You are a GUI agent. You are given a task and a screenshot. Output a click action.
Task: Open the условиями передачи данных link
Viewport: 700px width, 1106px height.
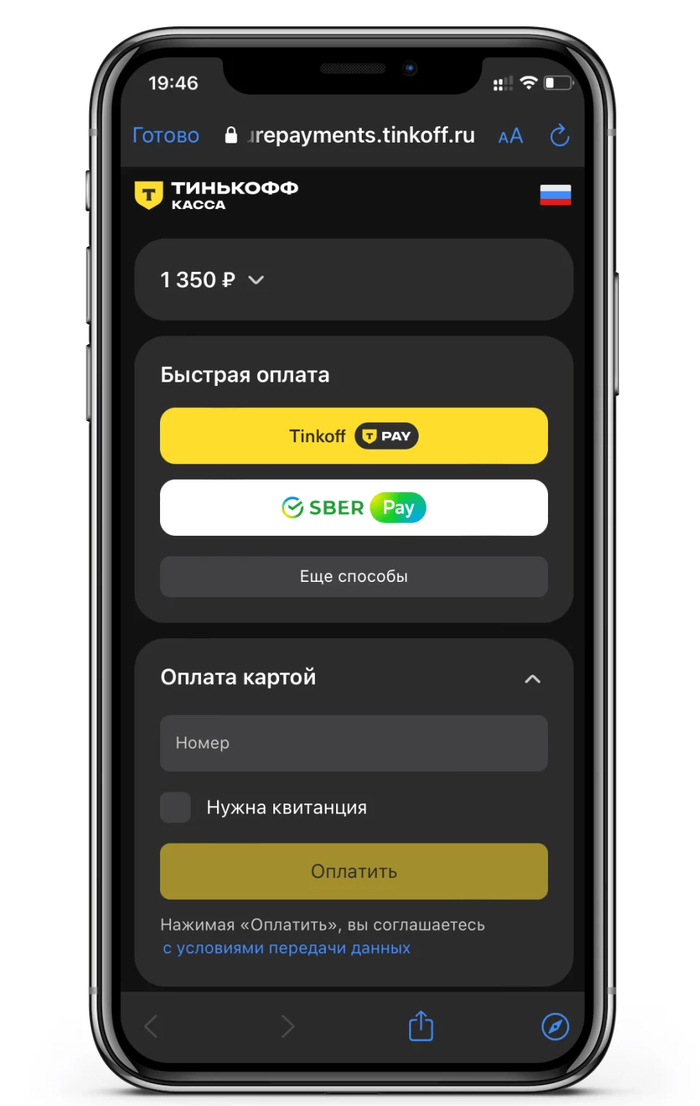[287, 948]
